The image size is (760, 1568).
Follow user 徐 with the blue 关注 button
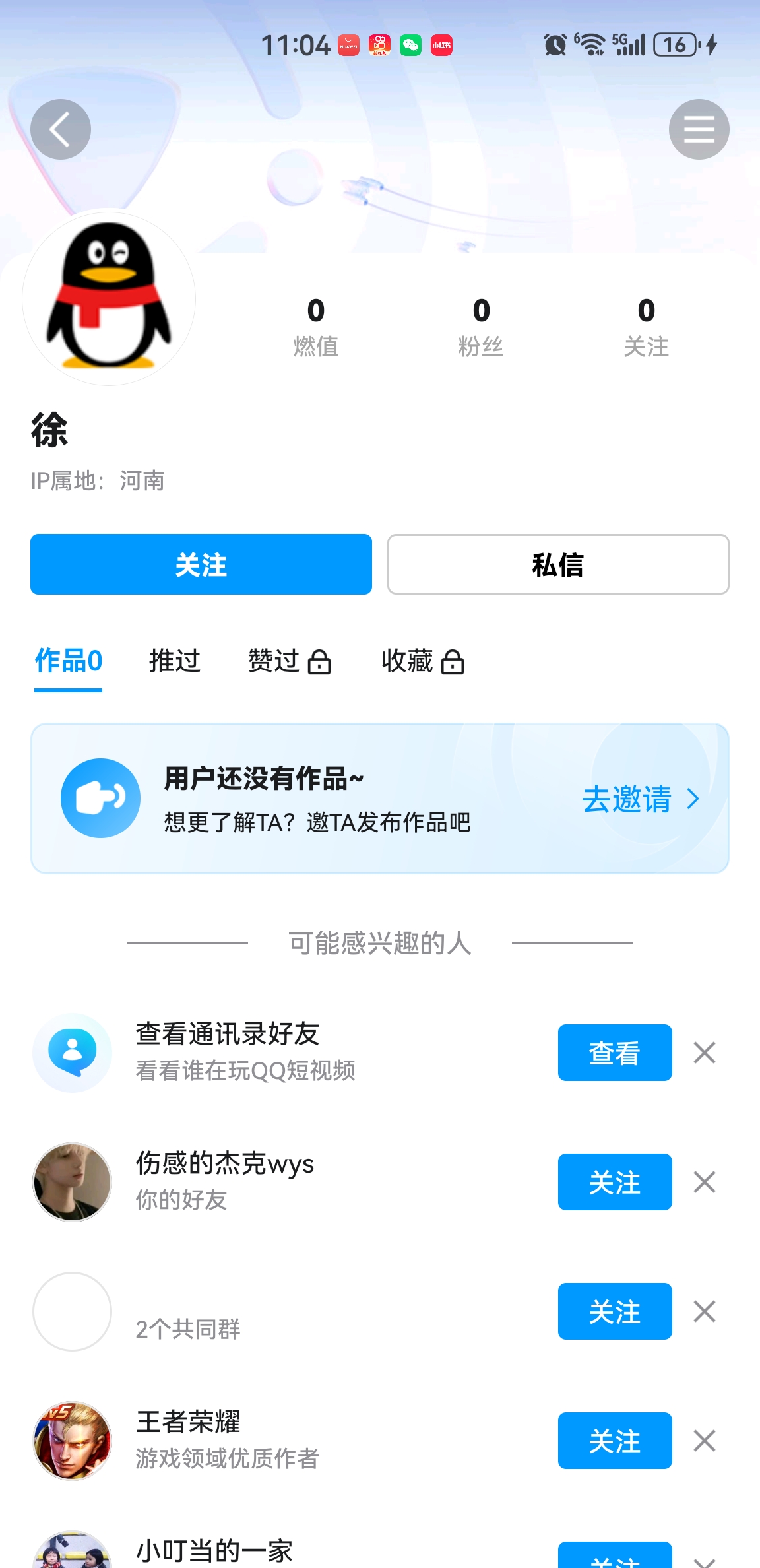(201, 564)
